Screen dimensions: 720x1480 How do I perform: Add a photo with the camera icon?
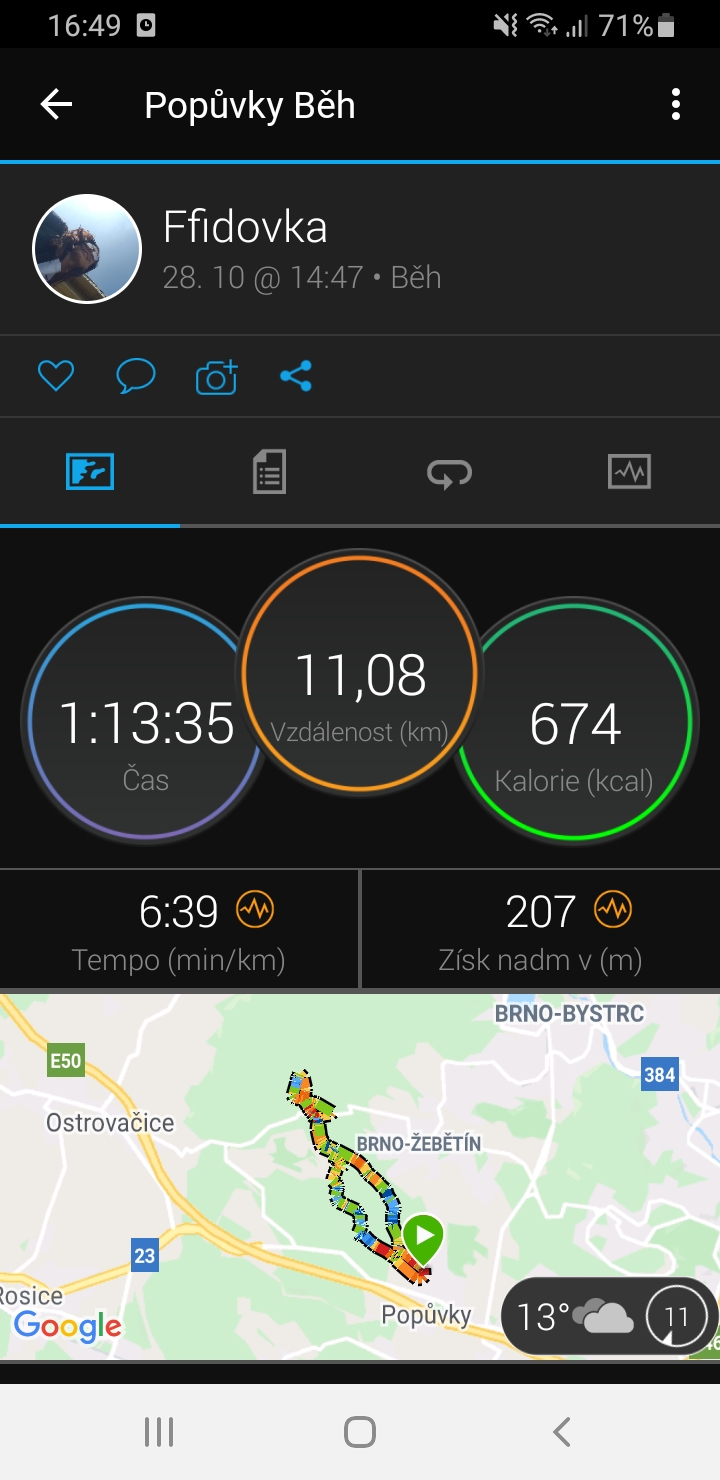point(216,376)
